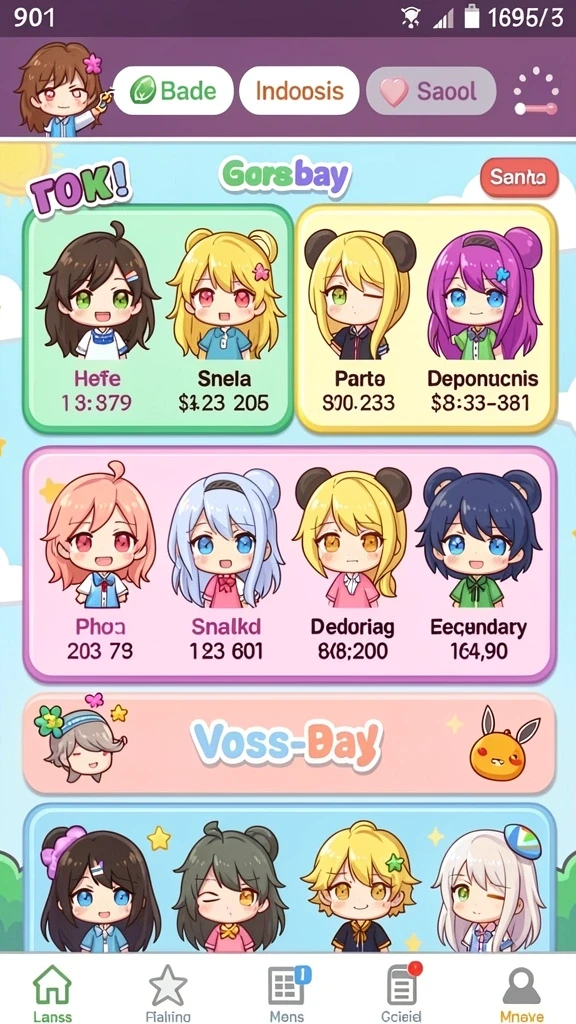Select the Indoosis pill button

click(299, 91)
